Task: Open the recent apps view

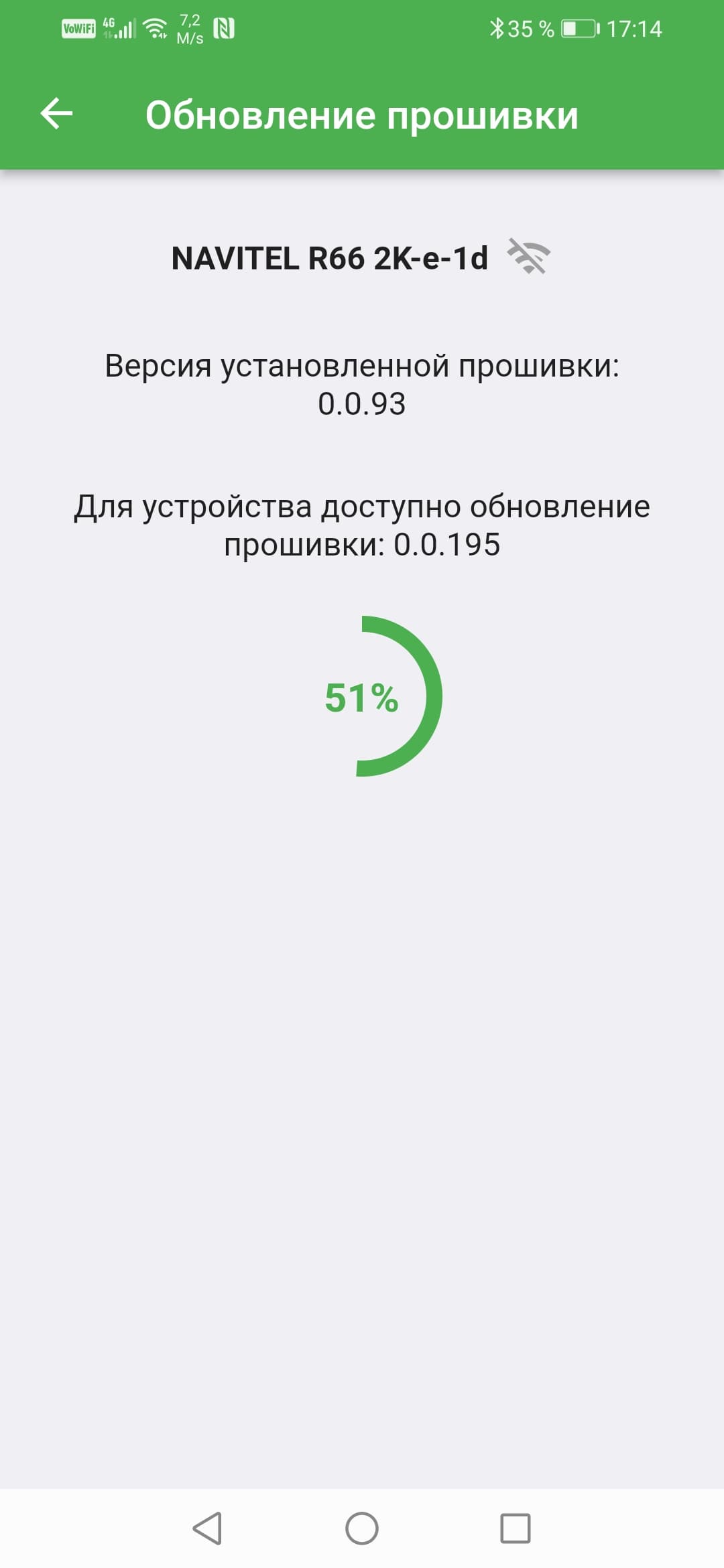Action: [x=516, y=1528]
